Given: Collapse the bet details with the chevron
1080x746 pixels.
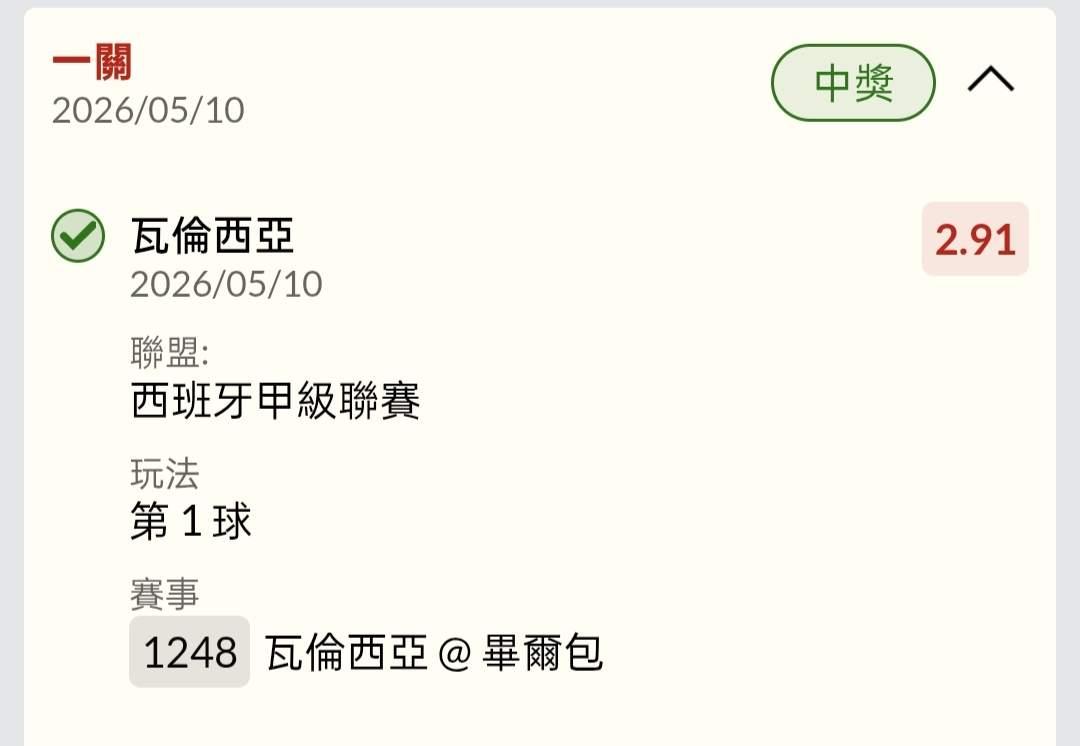Looking at the screenshot, I should click(x=990, y=79).
